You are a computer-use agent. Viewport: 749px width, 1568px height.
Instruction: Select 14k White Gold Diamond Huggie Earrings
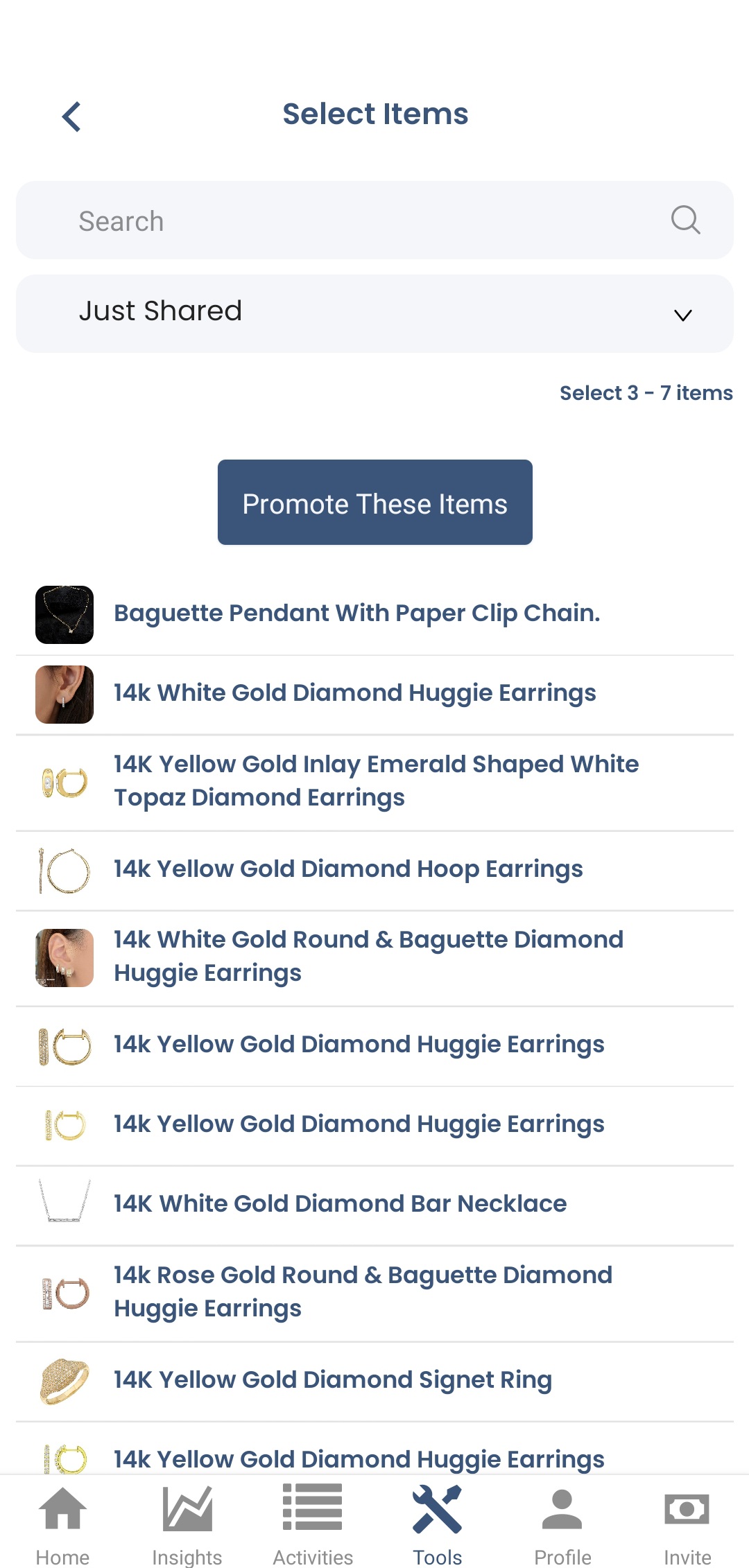coord(374,695)
